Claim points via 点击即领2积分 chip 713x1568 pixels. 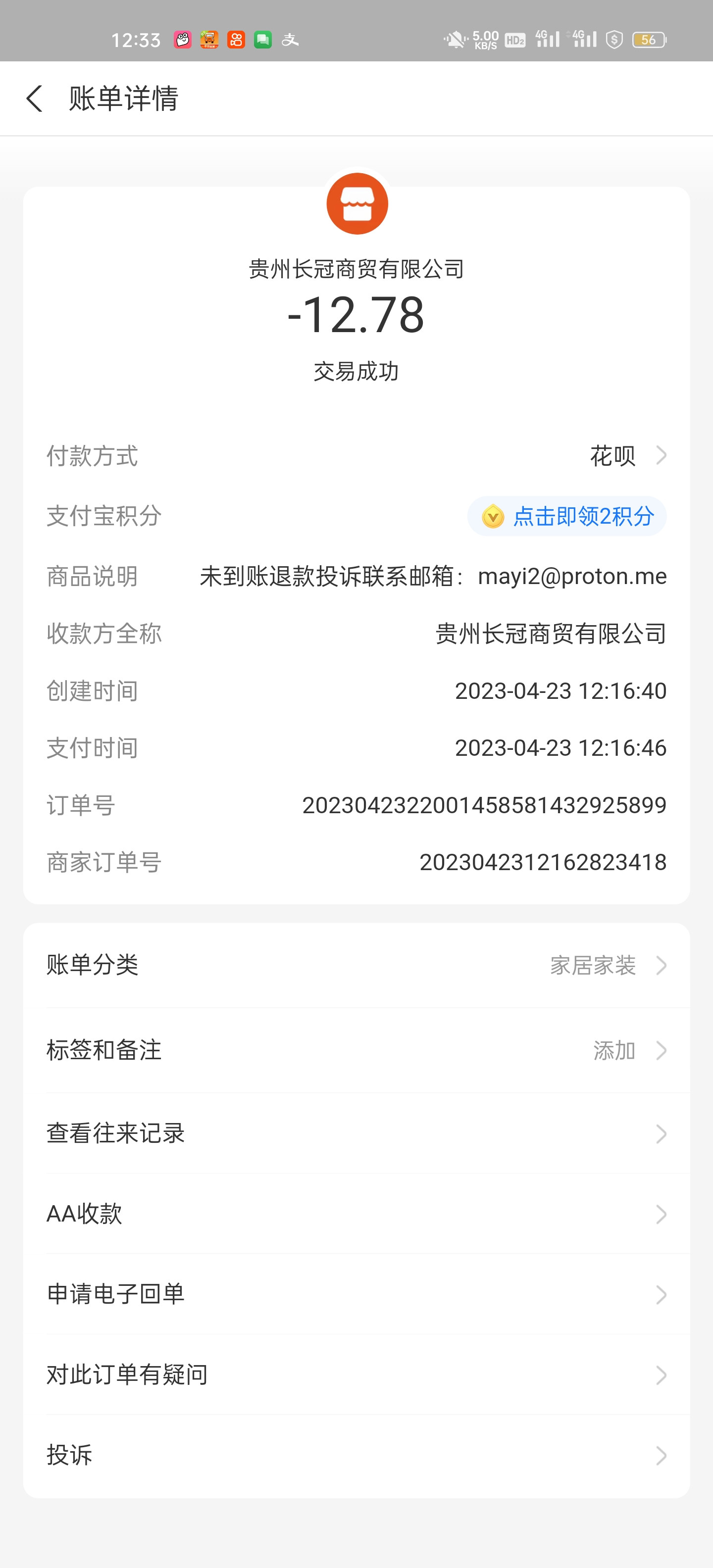tap(567, 516)
